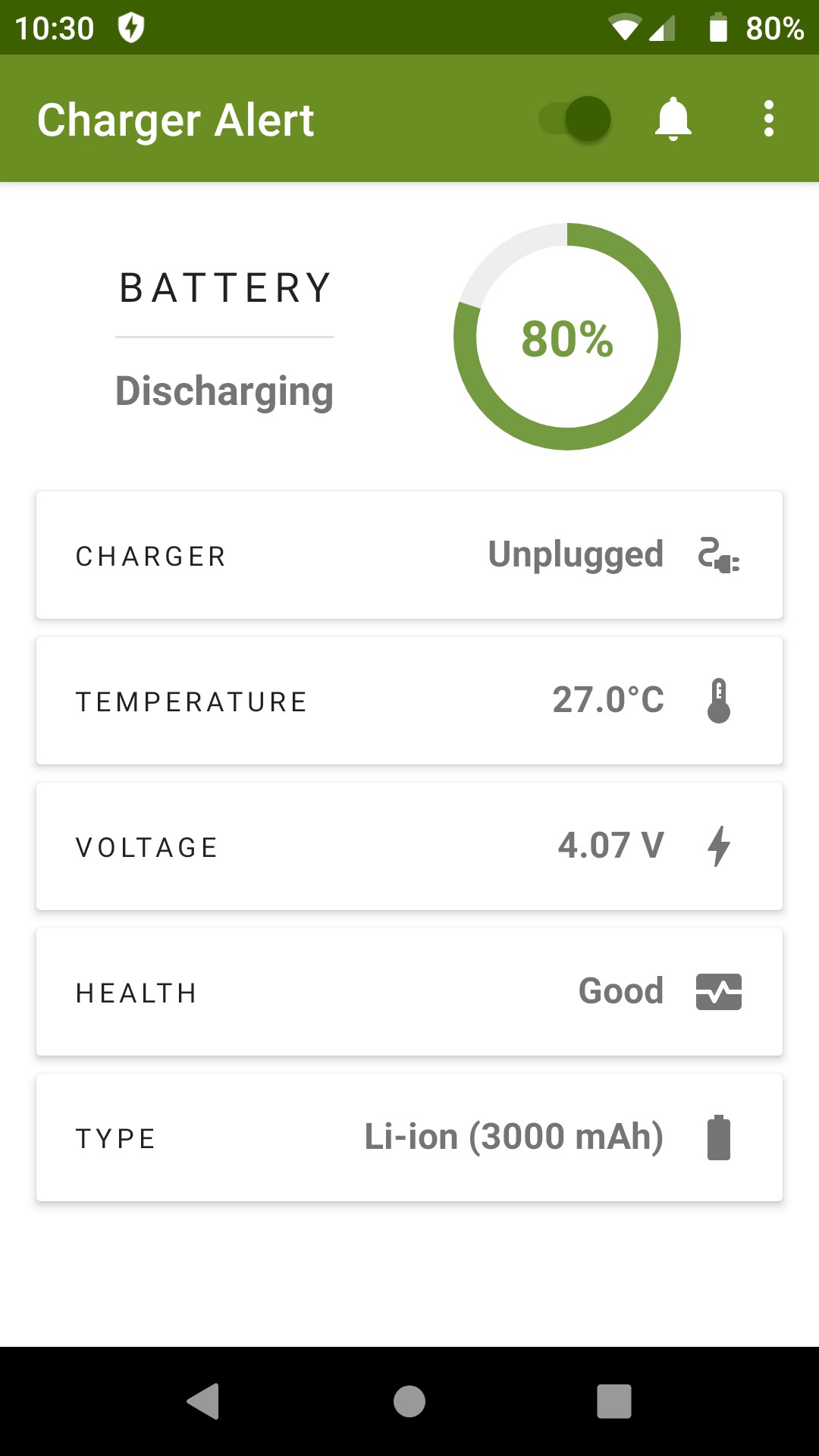The image size is (819, 1456).
Task: Open the notification bell settings
Action: pos(673,119)
